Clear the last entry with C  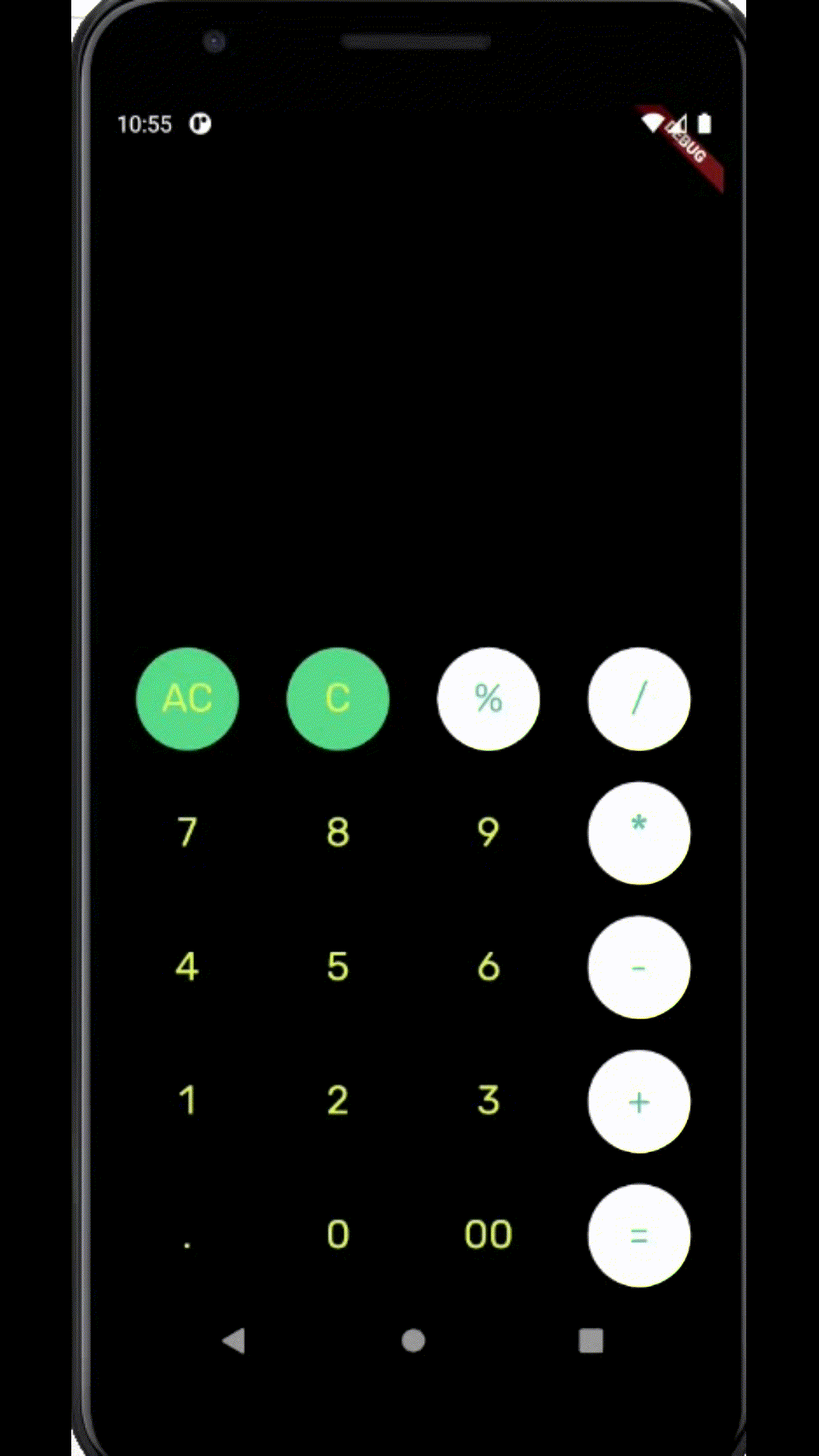338,698
